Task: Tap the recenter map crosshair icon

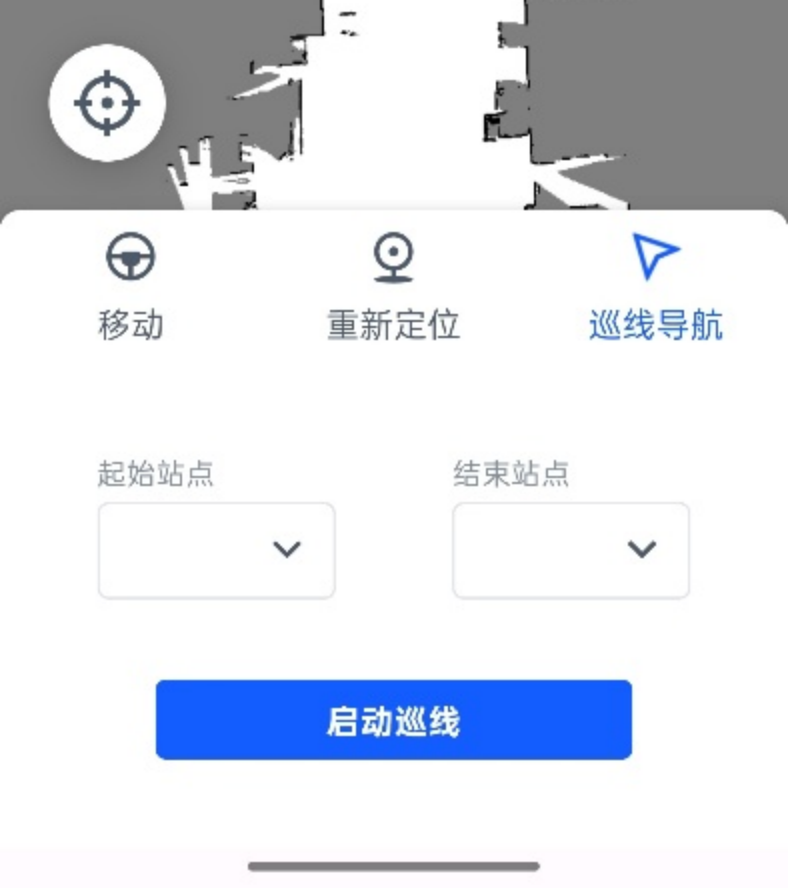Action: pyautogui.click(x=107, y=103)
